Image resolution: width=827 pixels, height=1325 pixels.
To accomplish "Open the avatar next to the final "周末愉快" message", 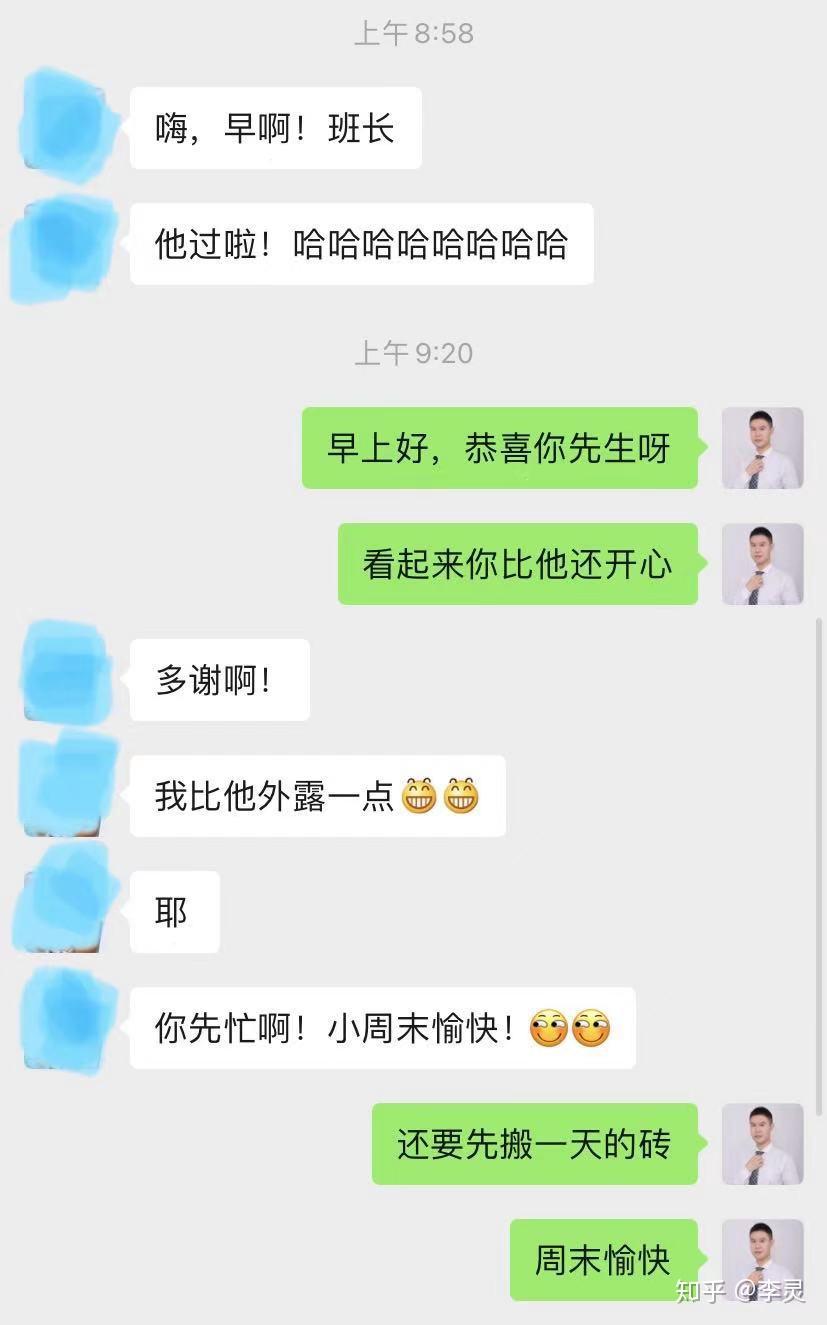I will (x=763, y=1260).
